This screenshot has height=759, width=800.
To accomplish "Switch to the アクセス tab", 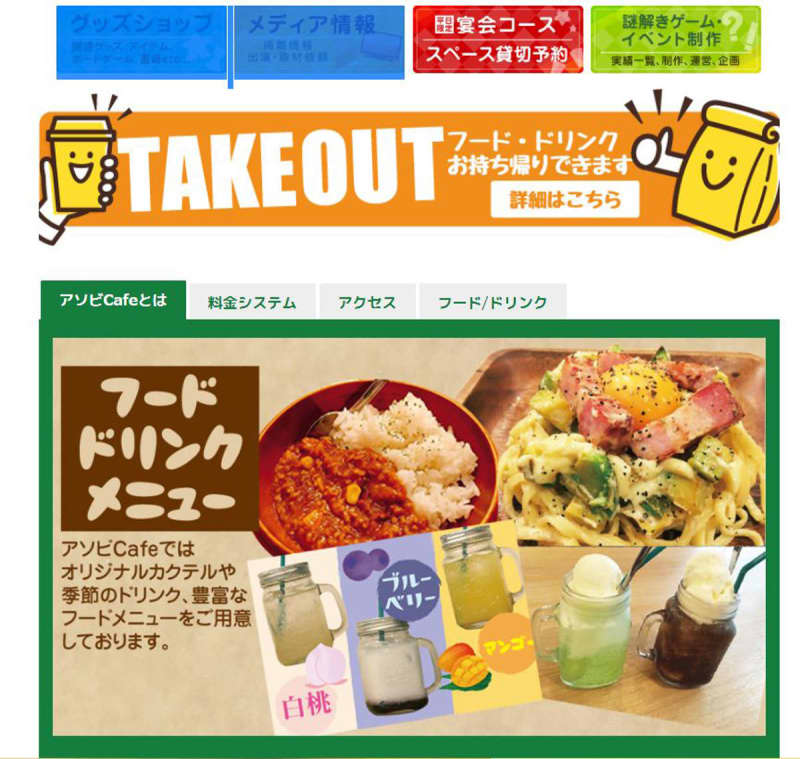I will pyautogui.click(x=367, y=302).
